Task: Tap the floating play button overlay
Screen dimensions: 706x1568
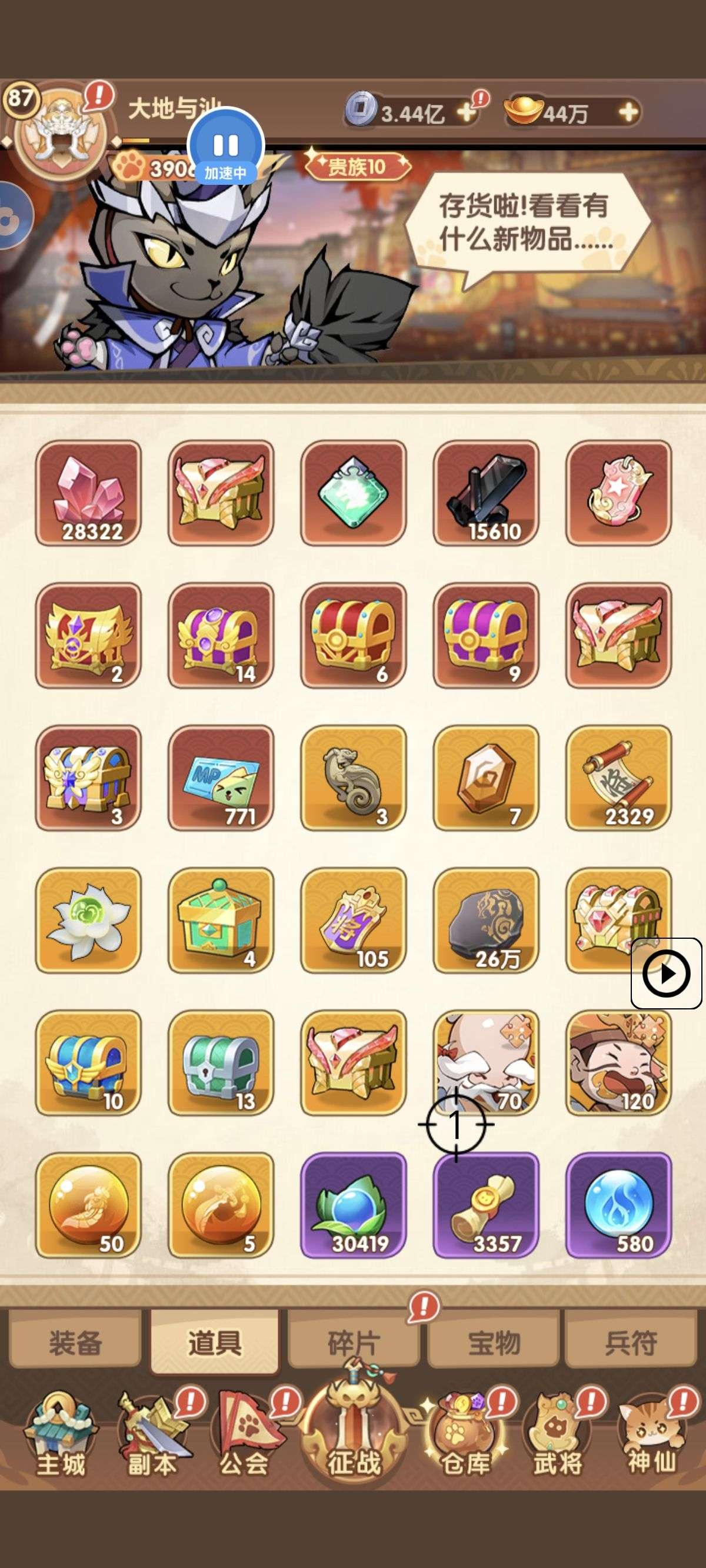Action: [x=666, y=974]
